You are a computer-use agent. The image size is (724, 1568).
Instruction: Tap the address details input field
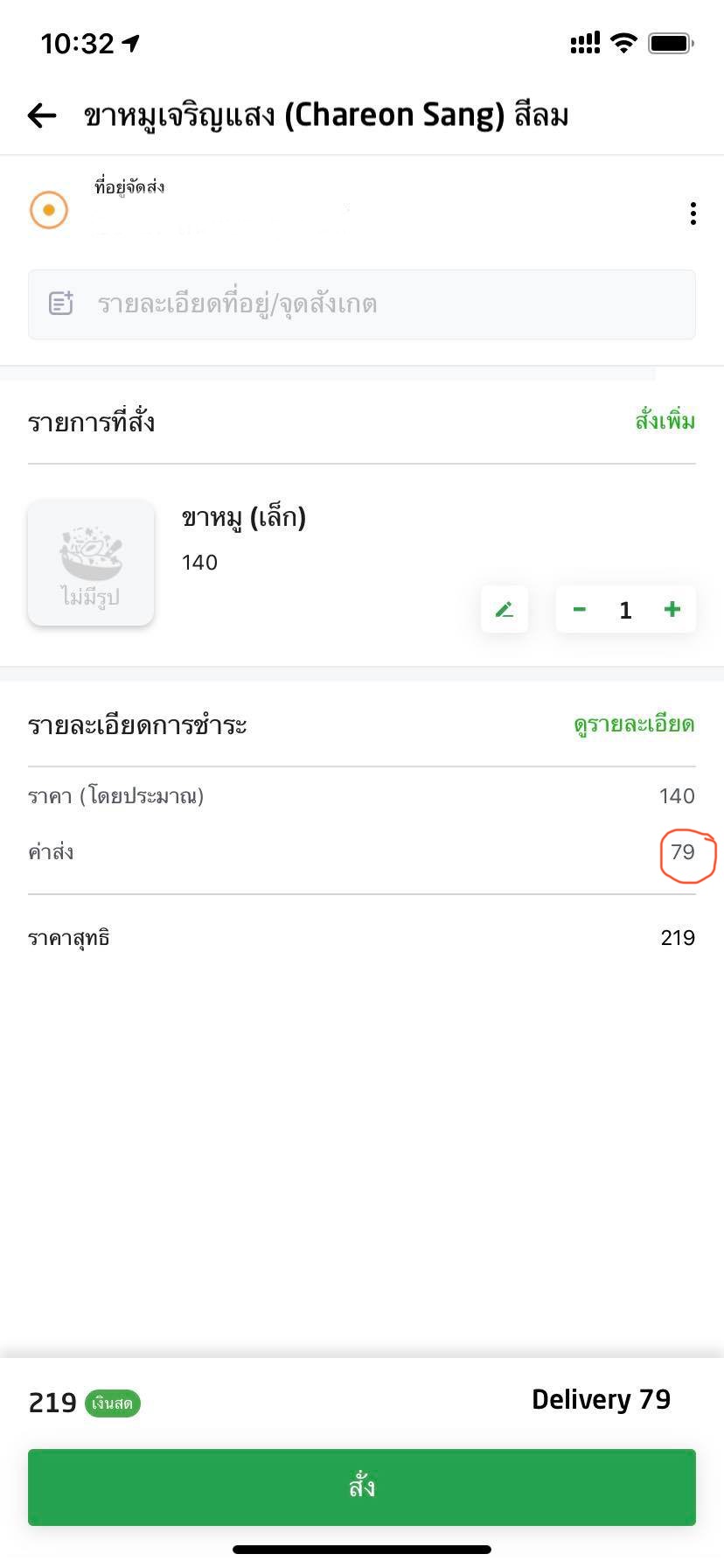pyautogui.click(x=362, y=304)
